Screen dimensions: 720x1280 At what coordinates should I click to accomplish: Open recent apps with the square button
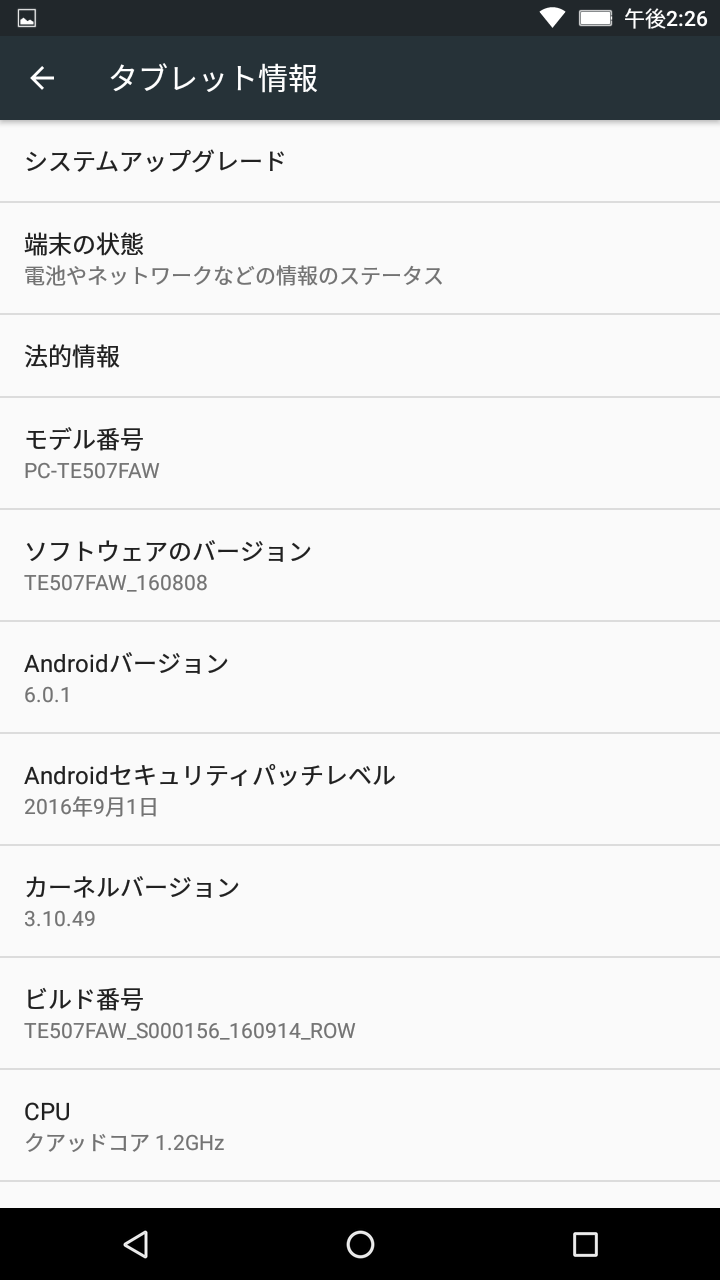point(583,1243)
